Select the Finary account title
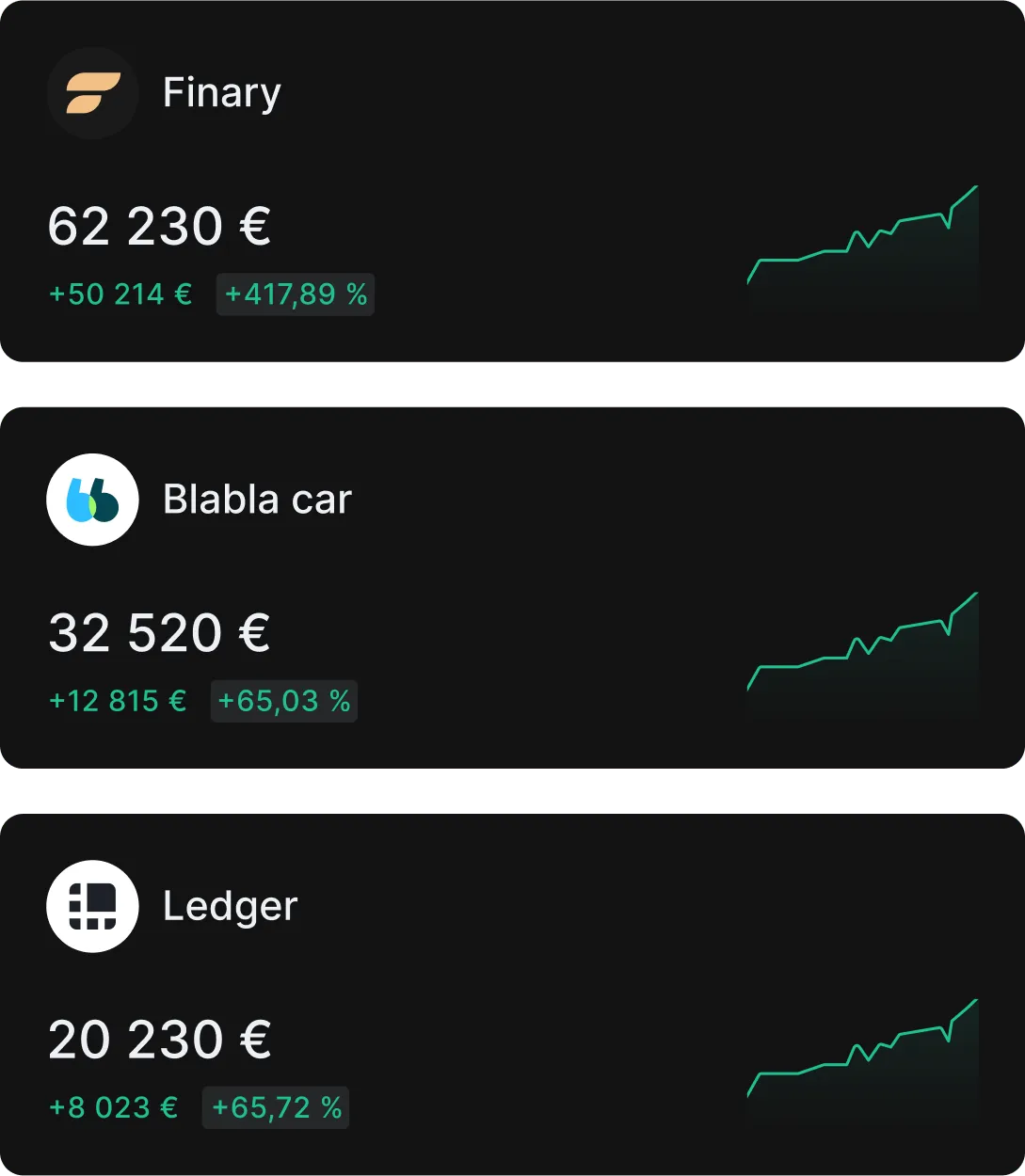Viewport: 1025px width, 1176px height. 222,92
